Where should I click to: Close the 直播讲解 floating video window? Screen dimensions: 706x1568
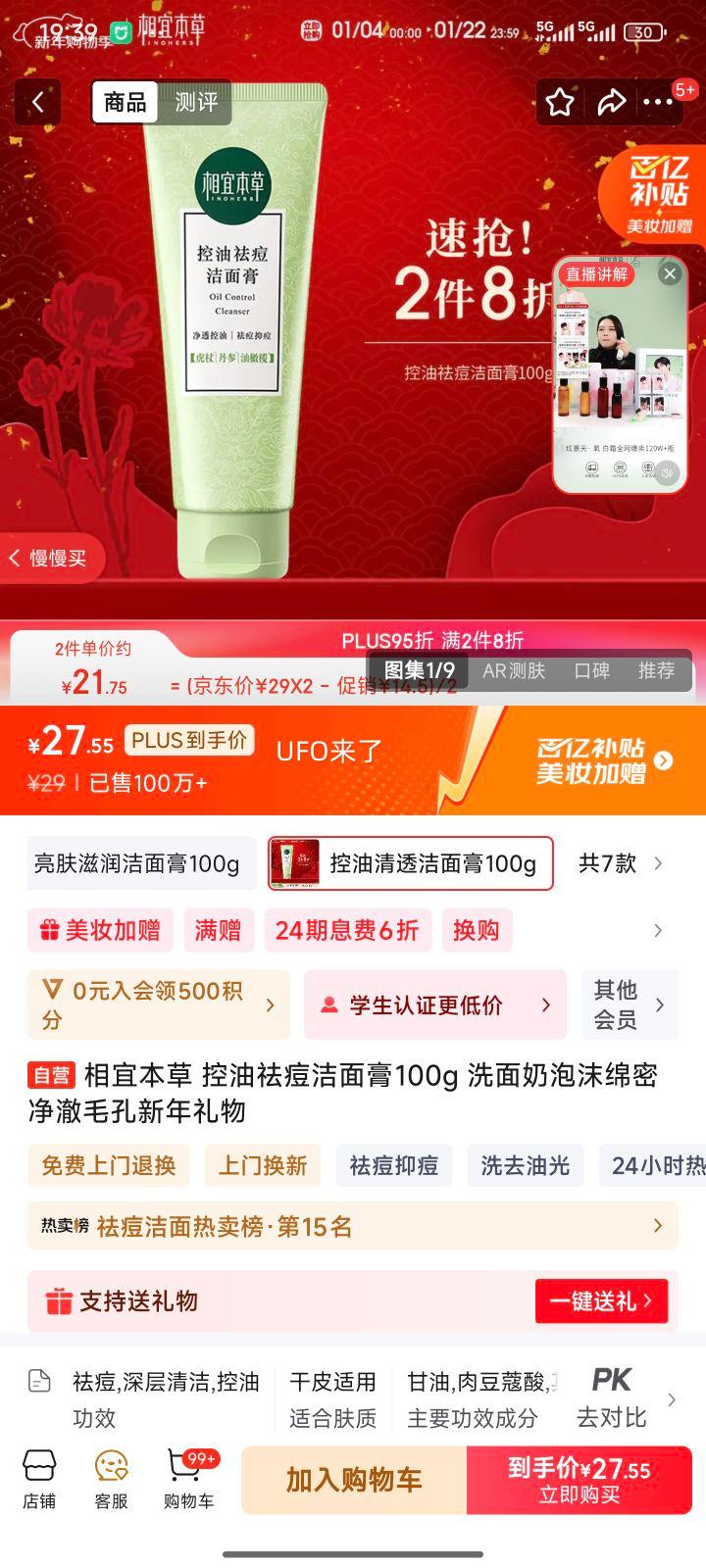[x=671, y=273]
